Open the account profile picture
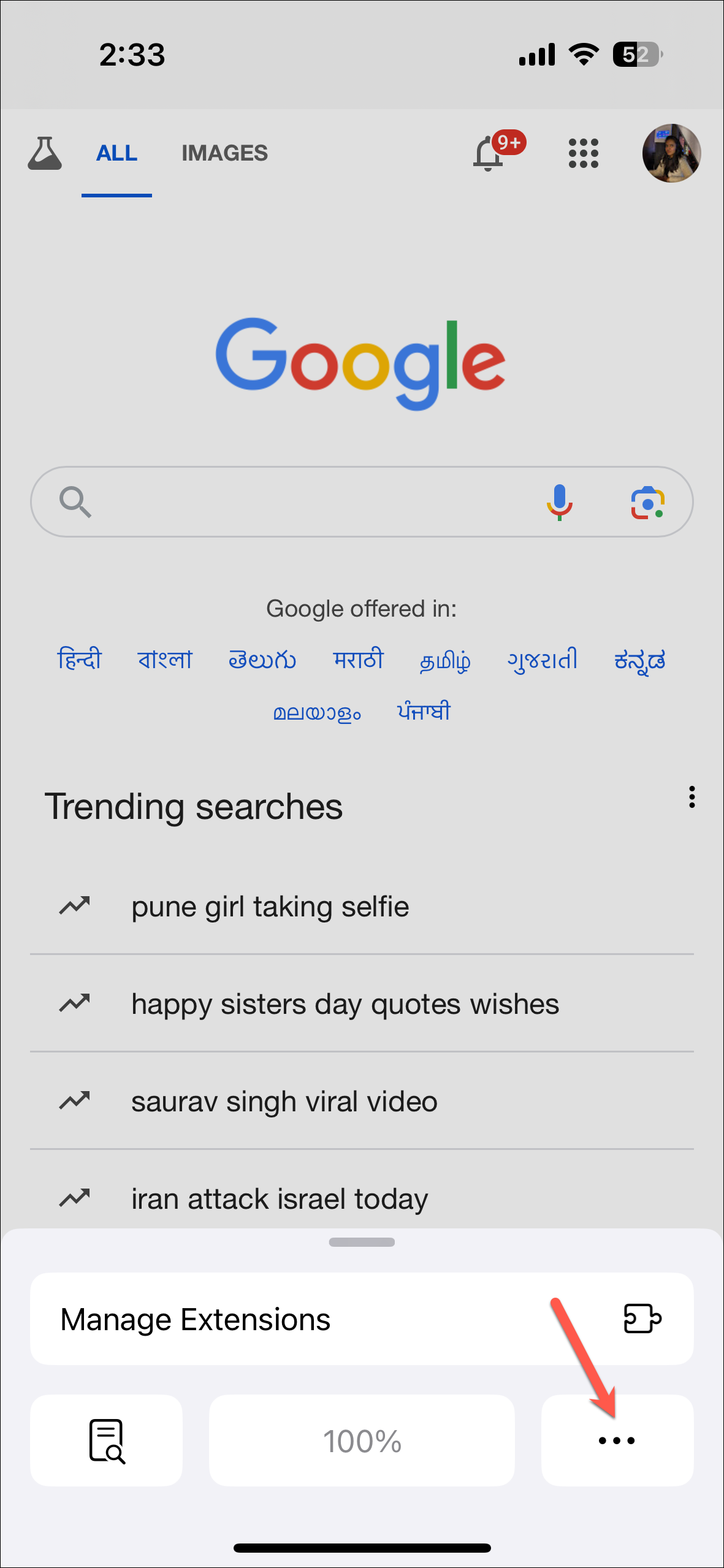The width and height of the screenshot is (724, 1568). point(671,153)
